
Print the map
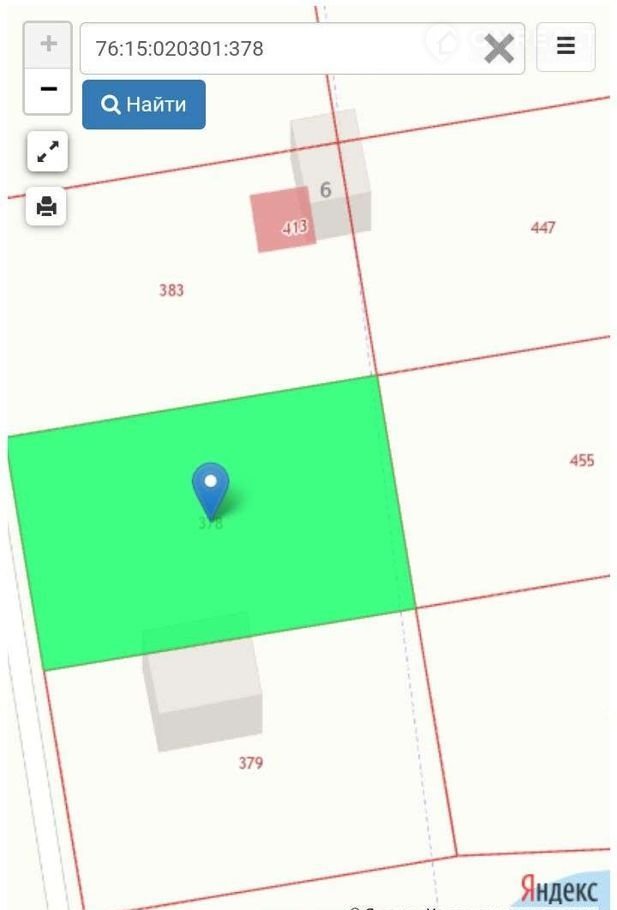tap(47, 207)
